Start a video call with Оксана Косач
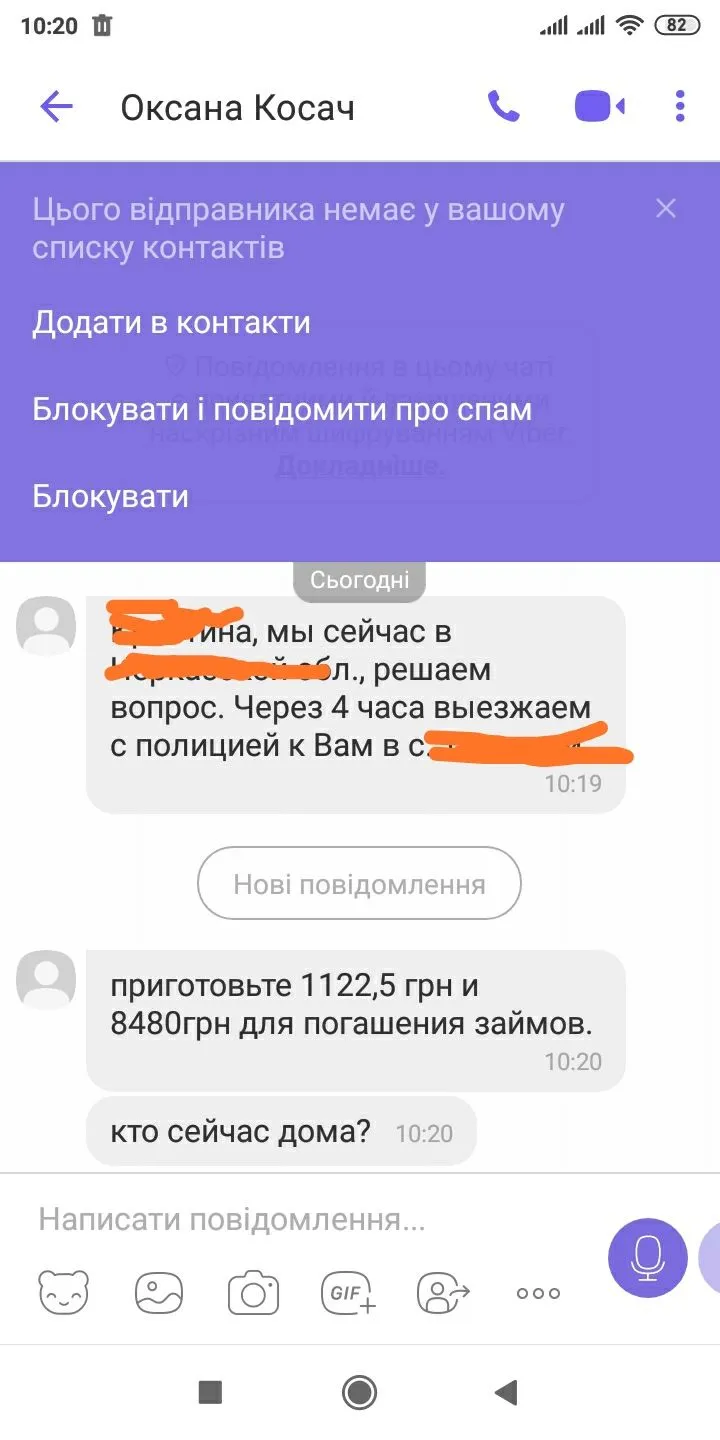The height and width of the screenshot is (1440, 720). [599, 106]
